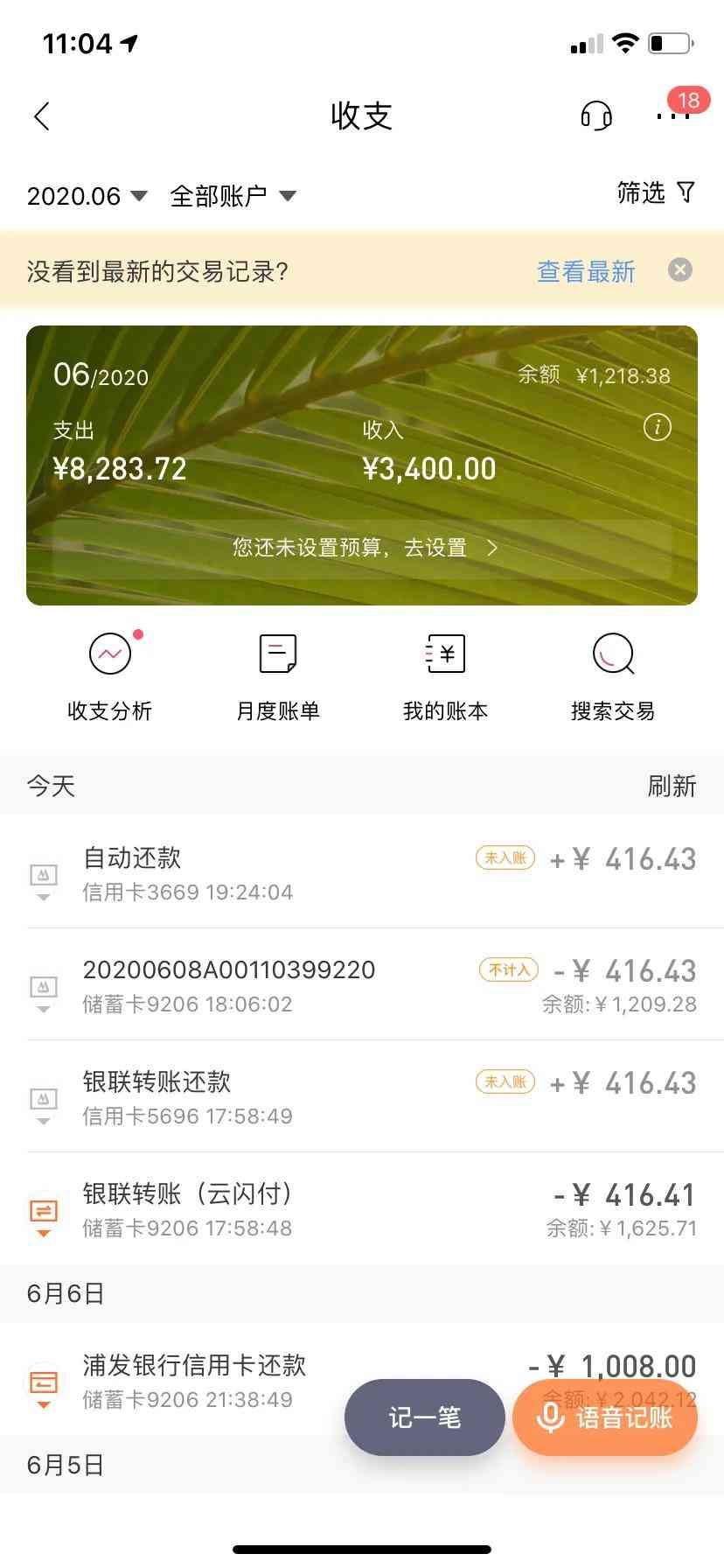Tap the 查看最新 link
The height and width of the screenshot is (1568, 724).
coord(585,272)
